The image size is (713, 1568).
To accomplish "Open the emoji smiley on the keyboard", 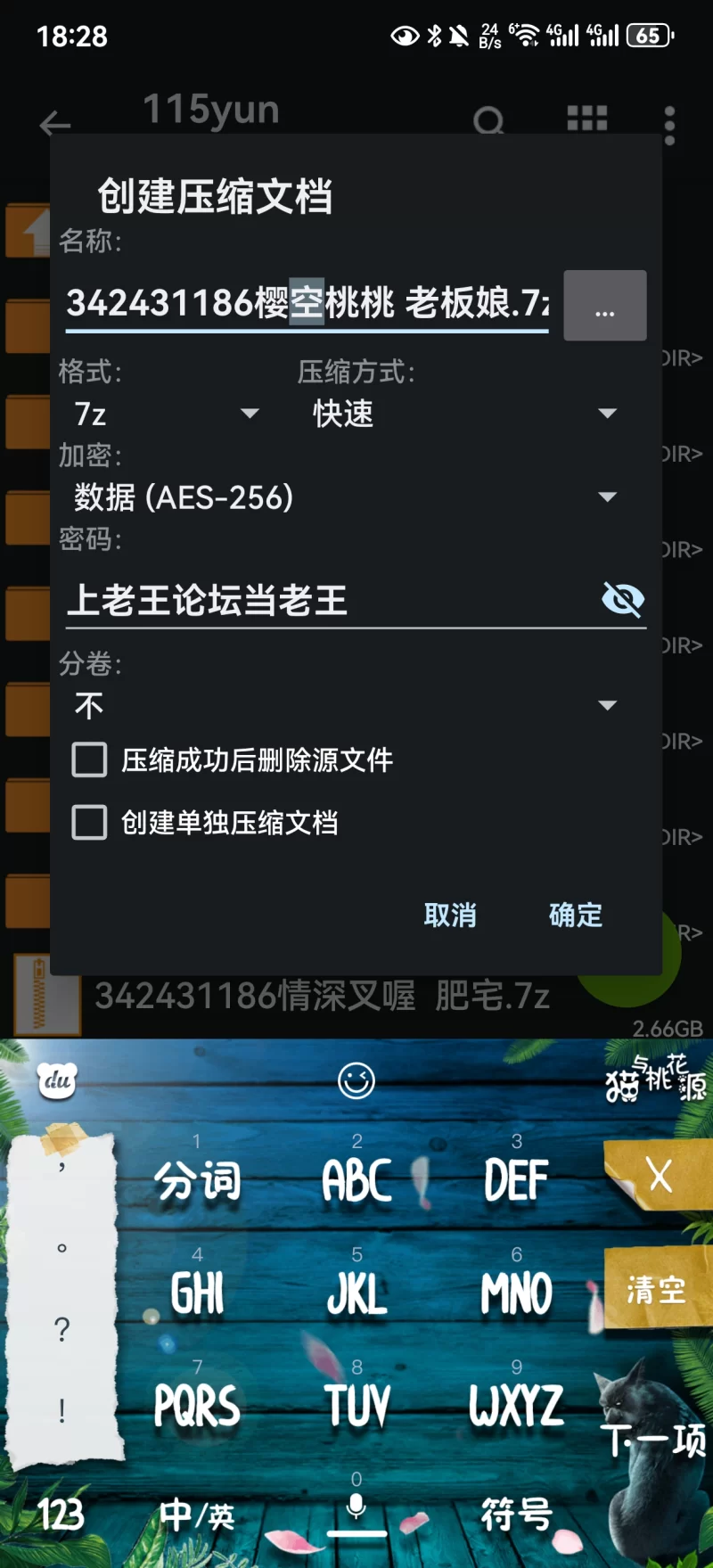I will tap(356, 1081).
